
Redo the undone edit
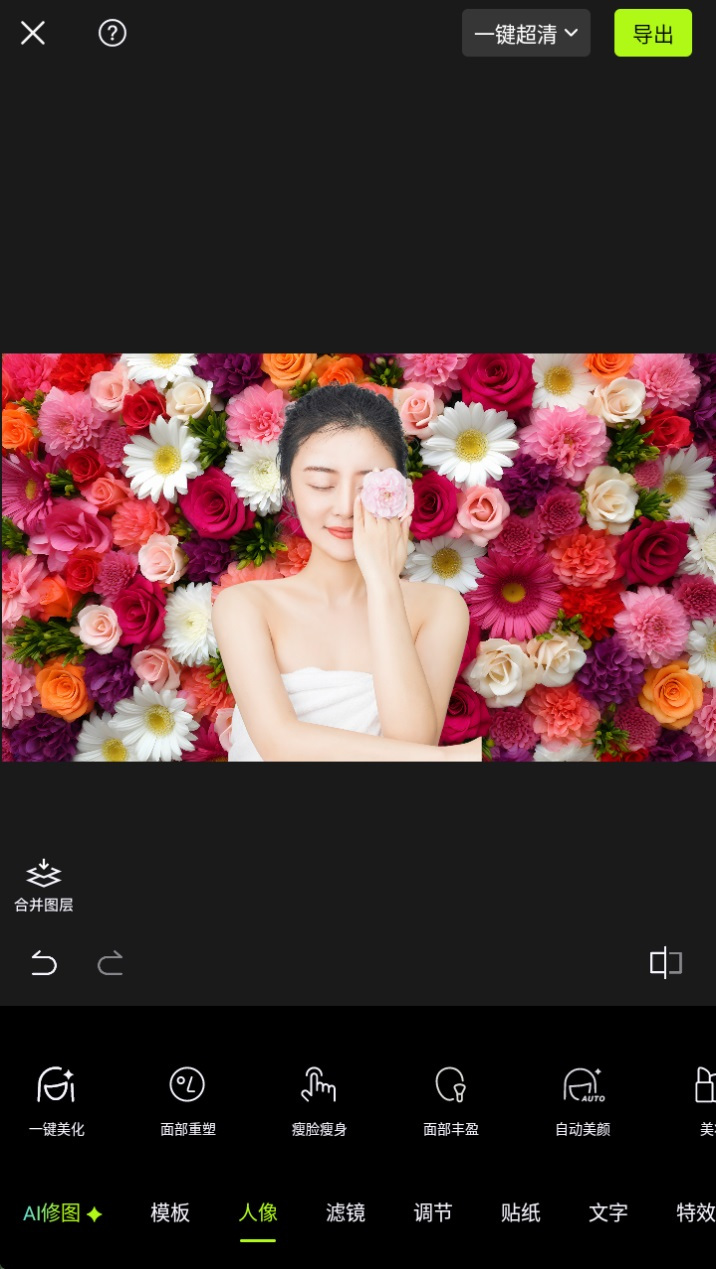click(110, 964)
